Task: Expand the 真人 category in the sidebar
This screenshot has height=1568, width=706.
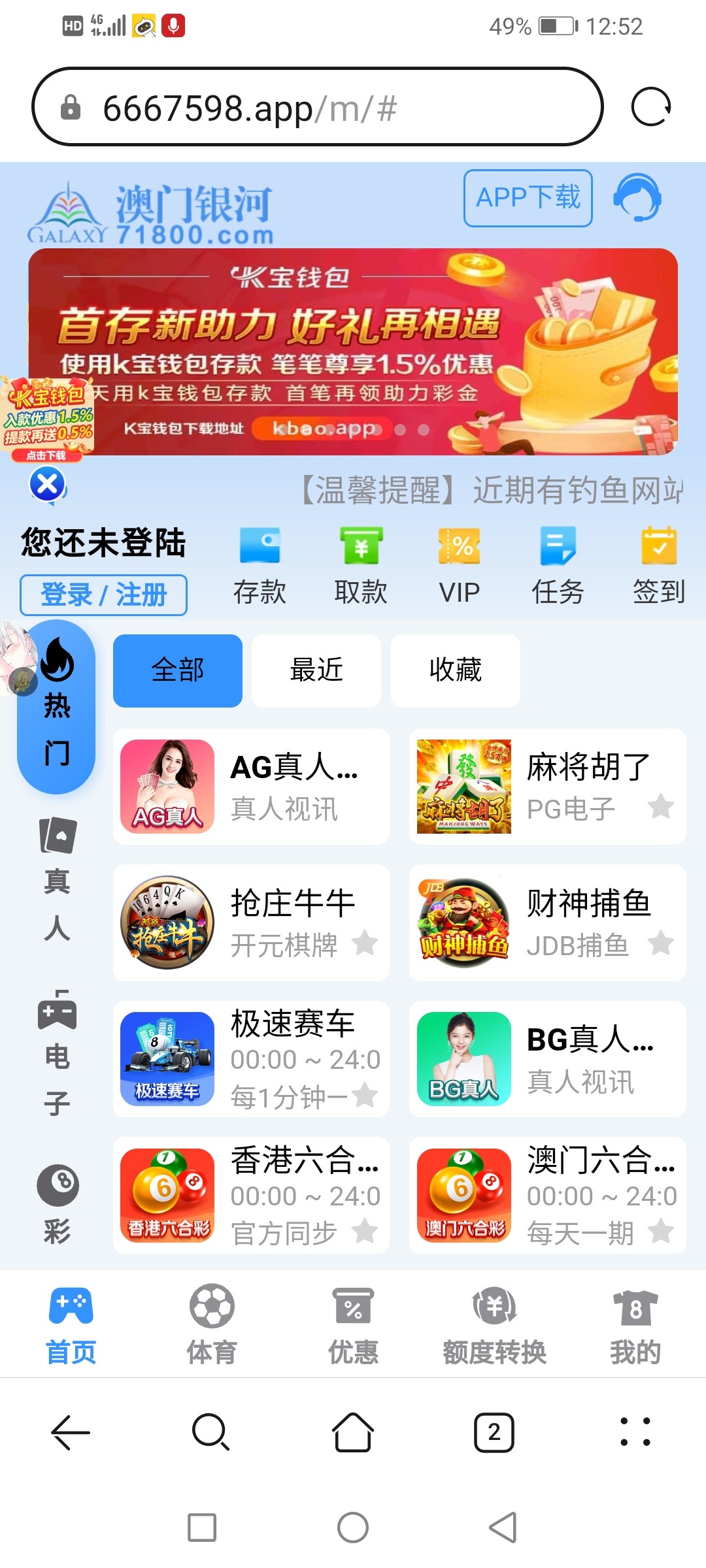Action: point(58,882)
